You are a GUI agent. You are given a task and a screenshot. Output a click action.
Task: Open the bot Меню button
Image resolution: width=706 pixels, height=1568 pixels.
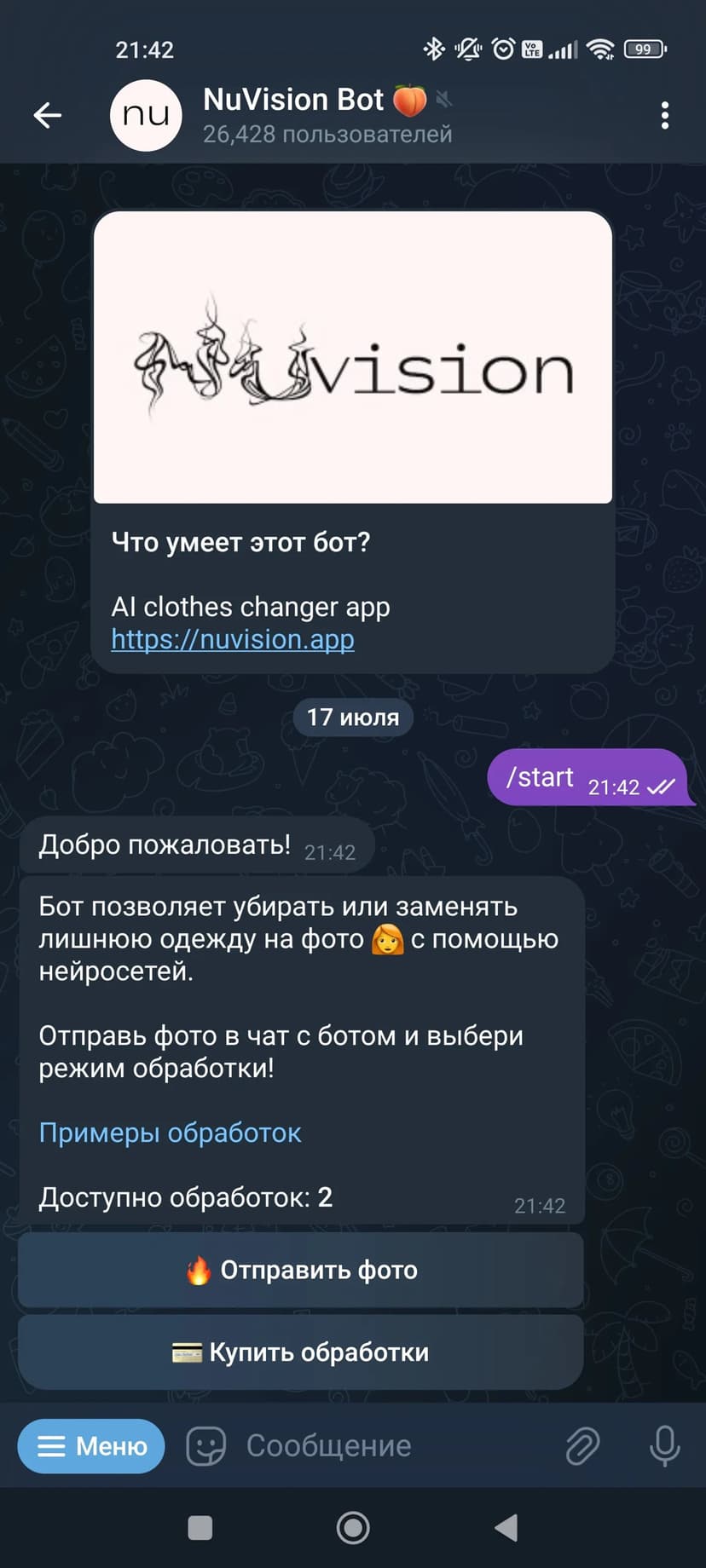(x=91, y=1446)
